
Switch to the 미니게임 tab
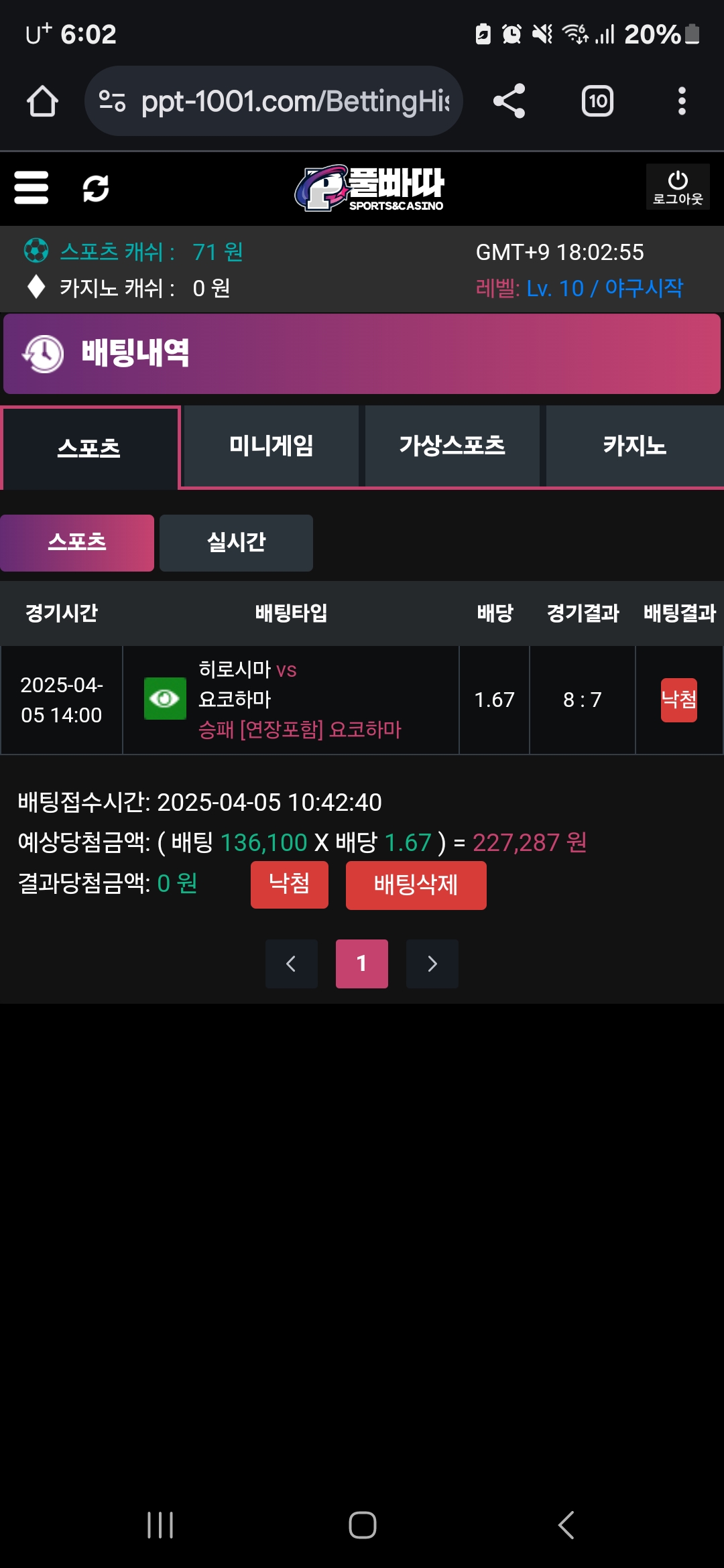[x=271, y=446]
